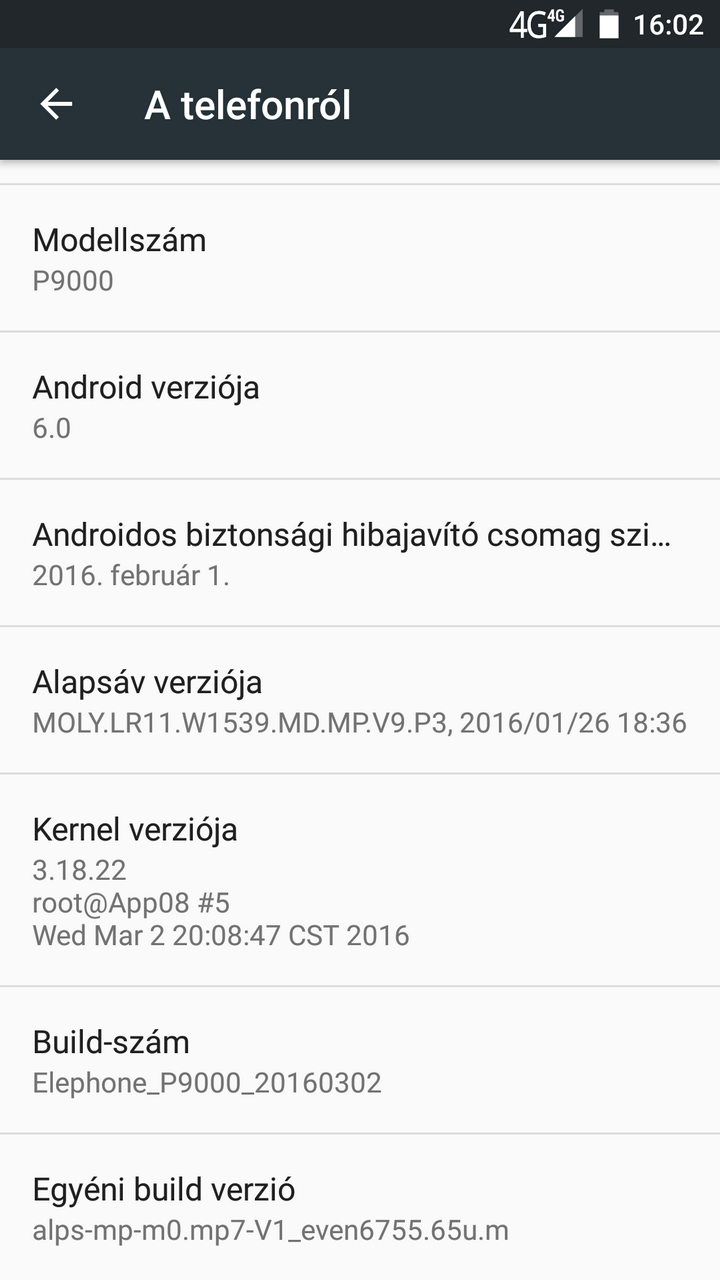The width and height of the screenshot is (720, 1280).
Task: Select the Kernel verziója row
Action: tap(360, 880)
